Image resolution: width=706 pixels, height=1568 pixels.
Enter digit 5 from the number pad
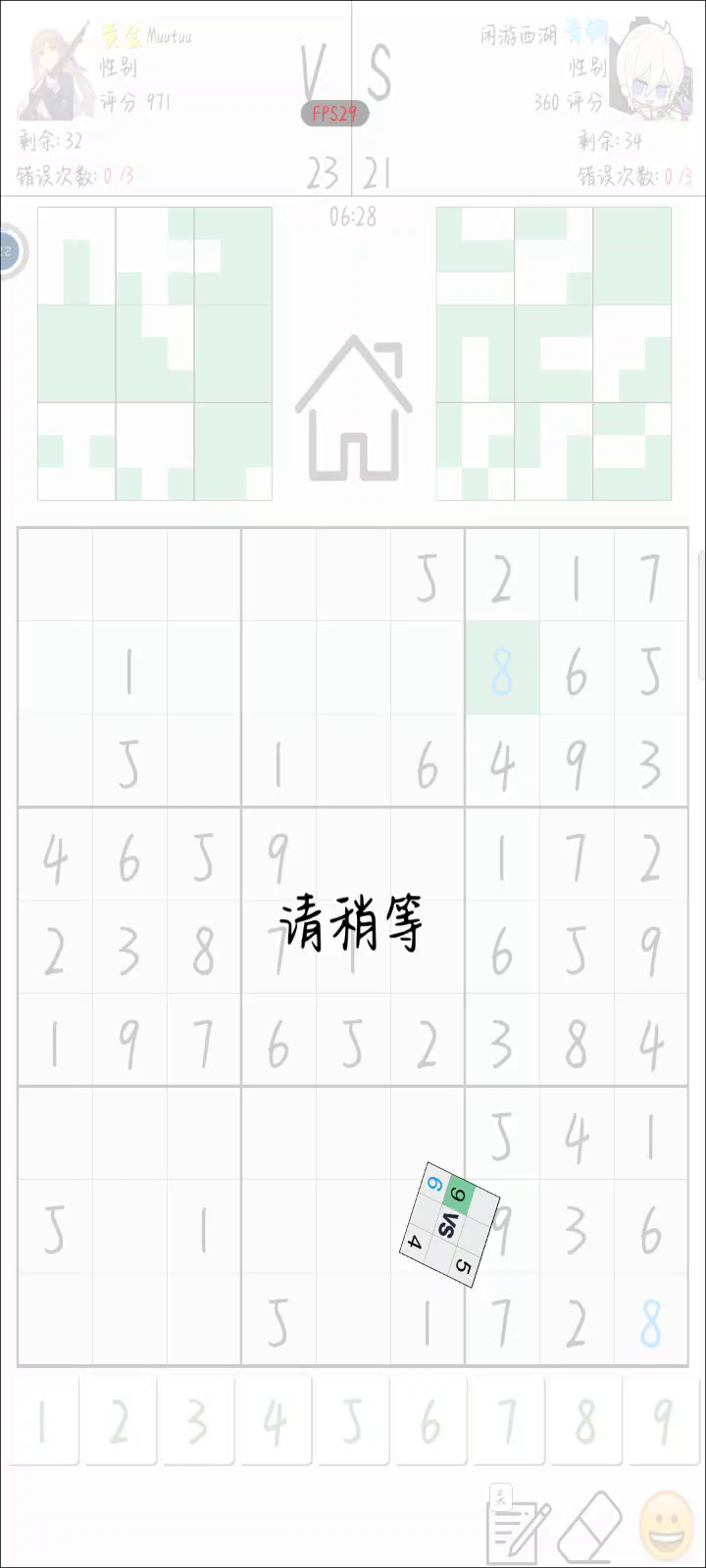(x=352, y=1421)
